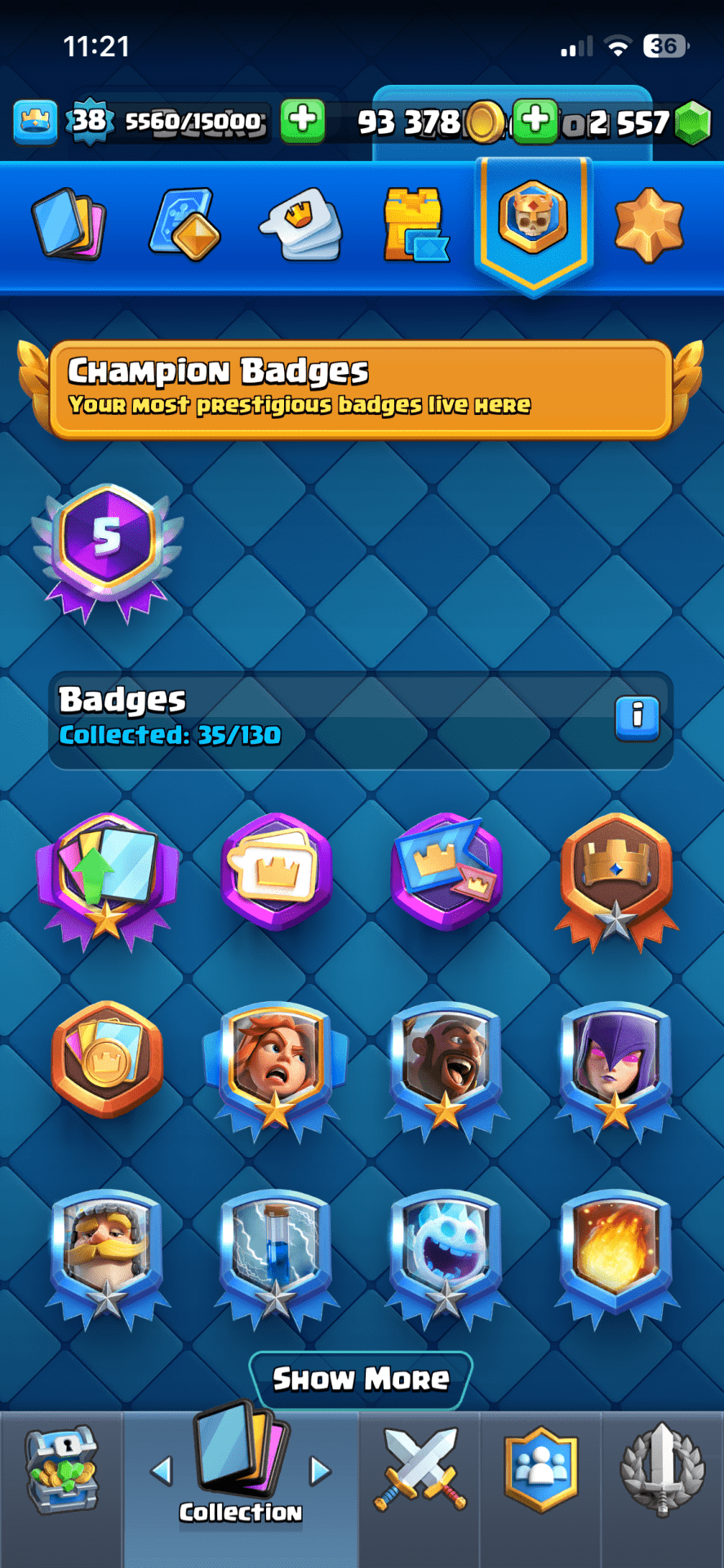Open the Tower Skins tab
The width and height of the screenshot is (724, 1568).
point(415,225)
